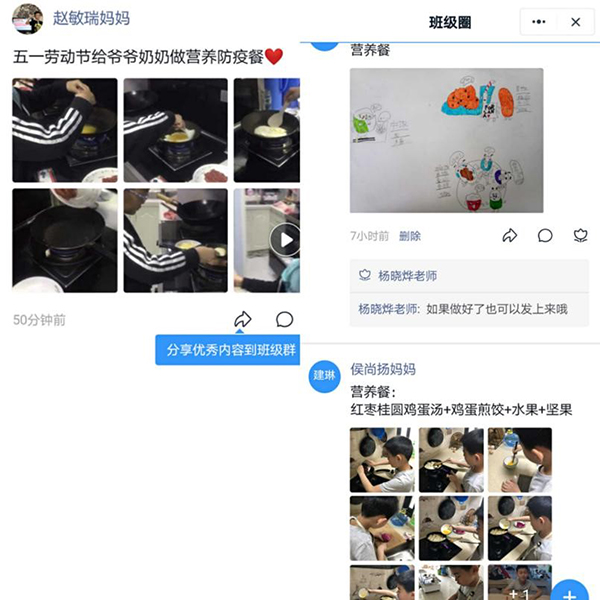Open the first cooking photo in 赵敏瑞妈妈's post
The width and height of the screenshot is (600, 600).
pos(65,130)
